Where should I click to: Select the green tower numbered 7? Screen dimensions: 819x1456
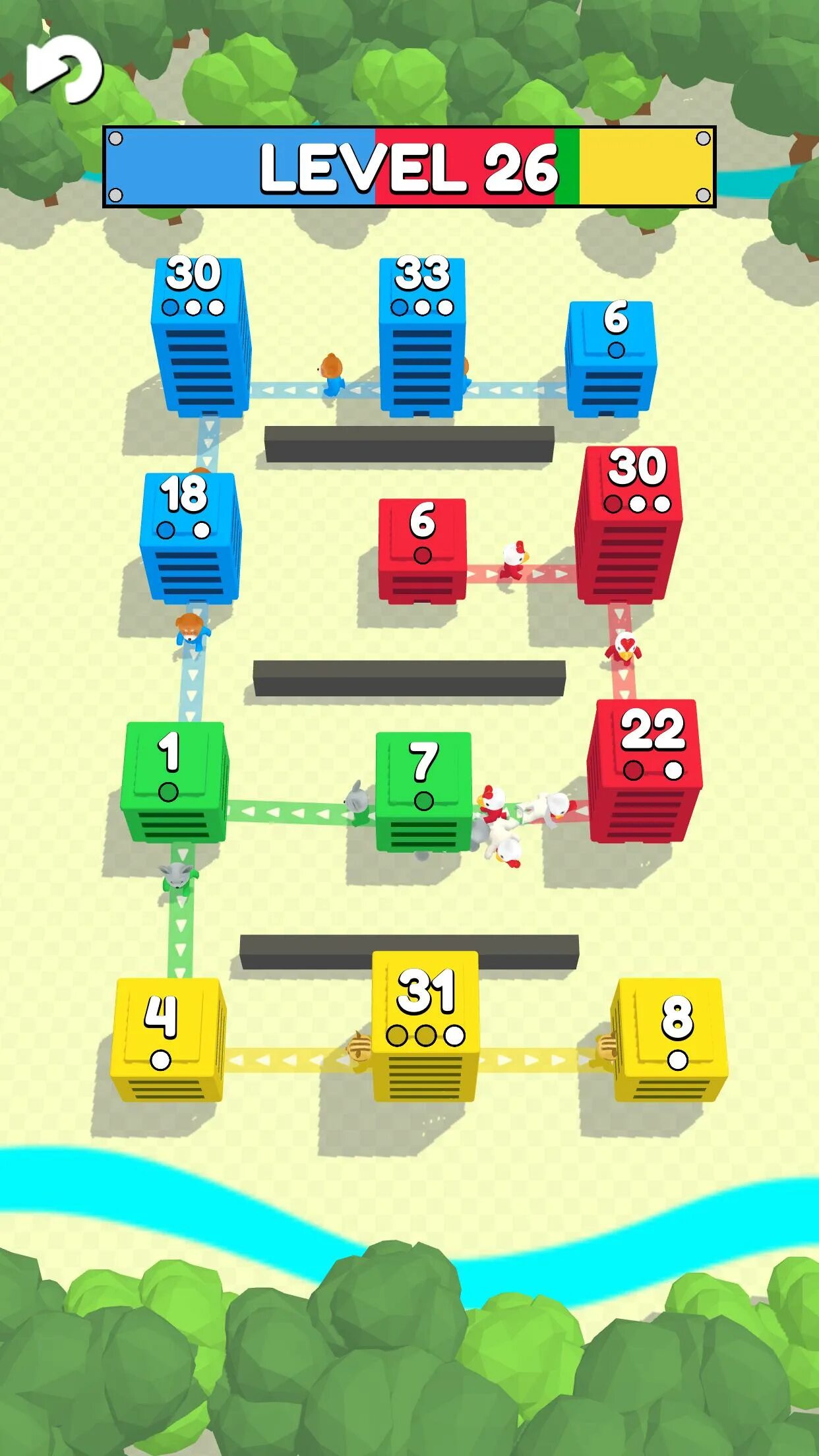click(423, 791)
